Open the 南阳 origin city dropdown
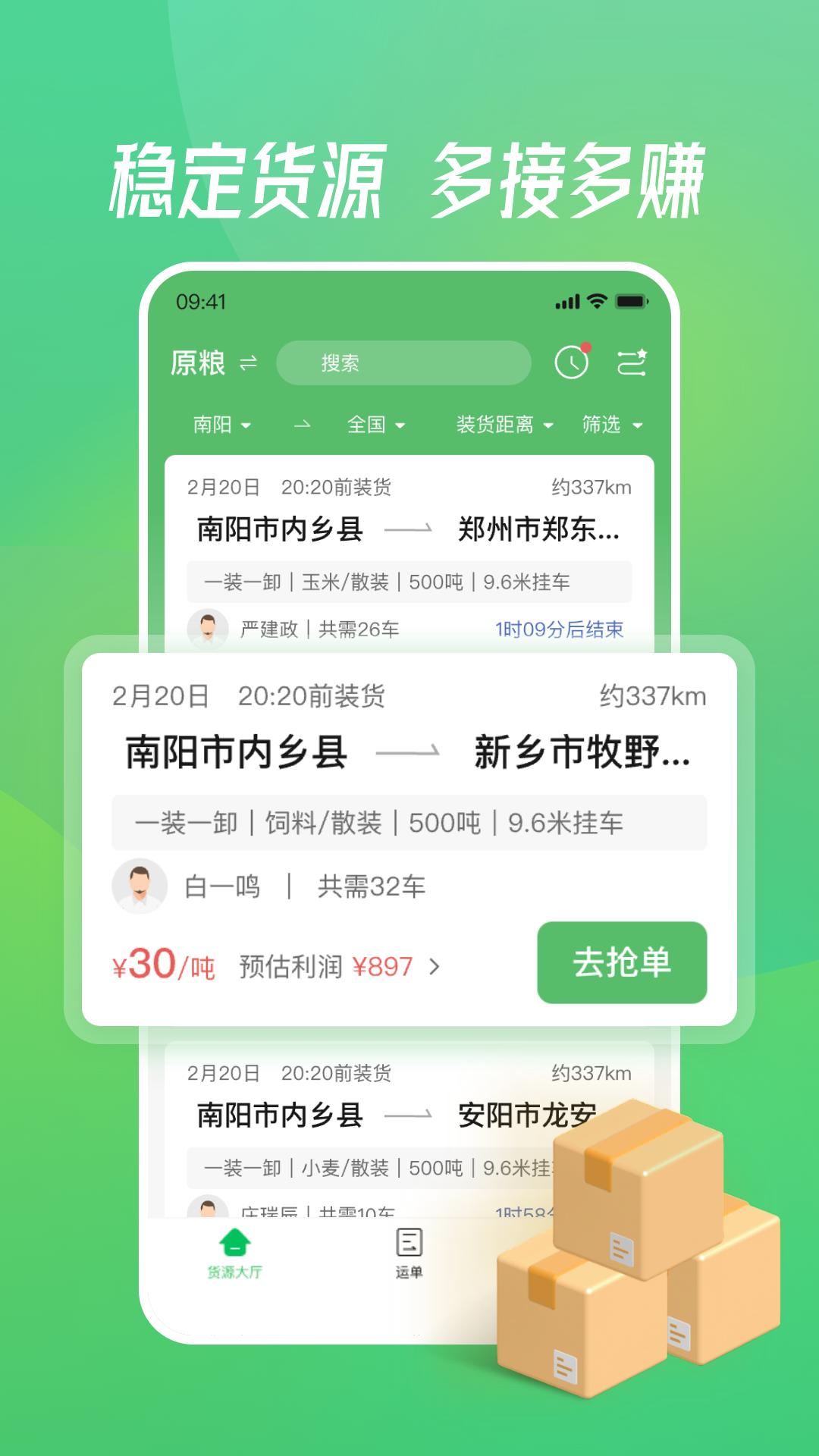This screenshot has height=1456, width=819. point(219,425)
